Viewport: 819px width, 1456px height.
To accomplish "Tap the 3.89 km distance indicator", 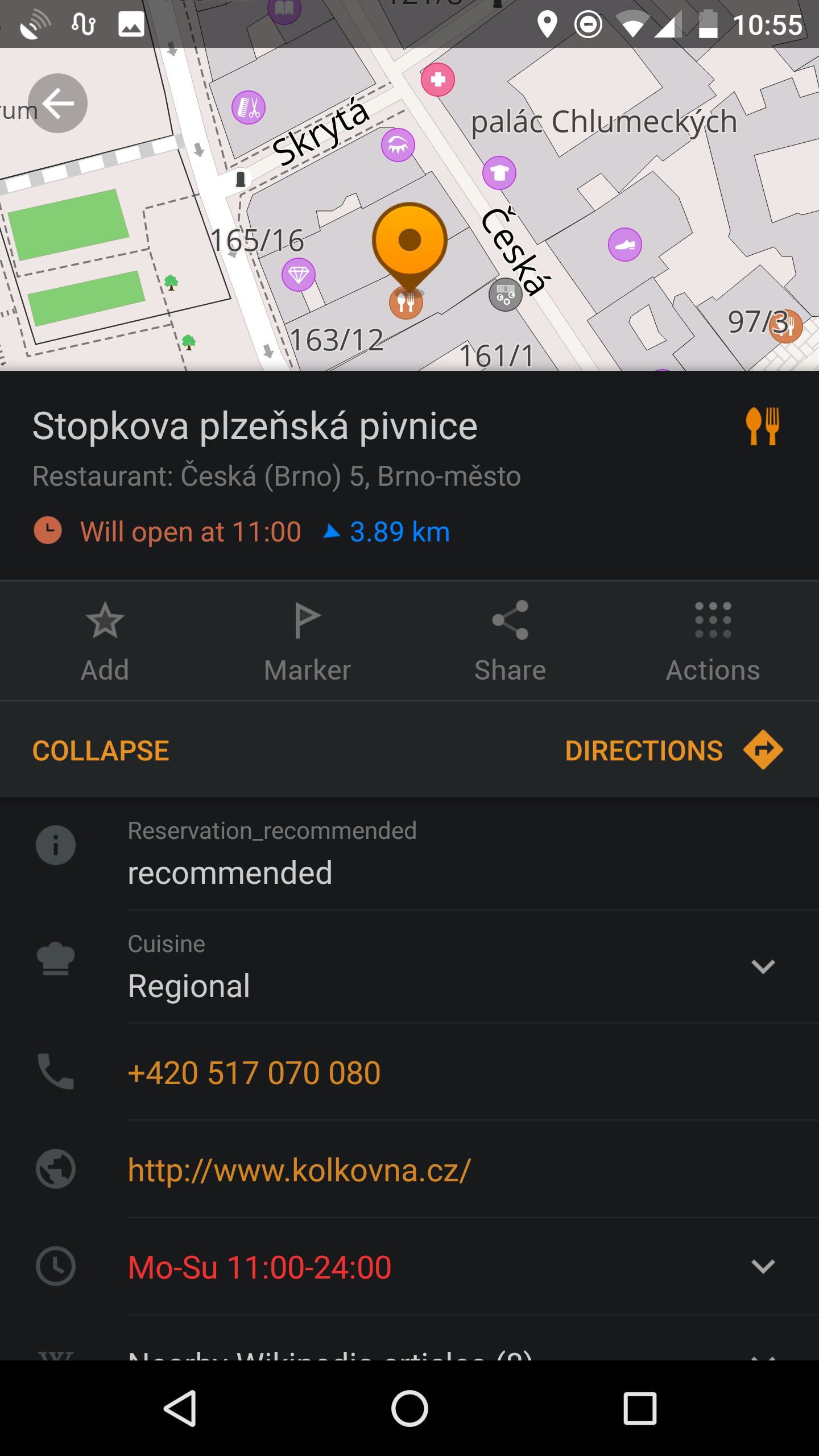I will [387, 532].
